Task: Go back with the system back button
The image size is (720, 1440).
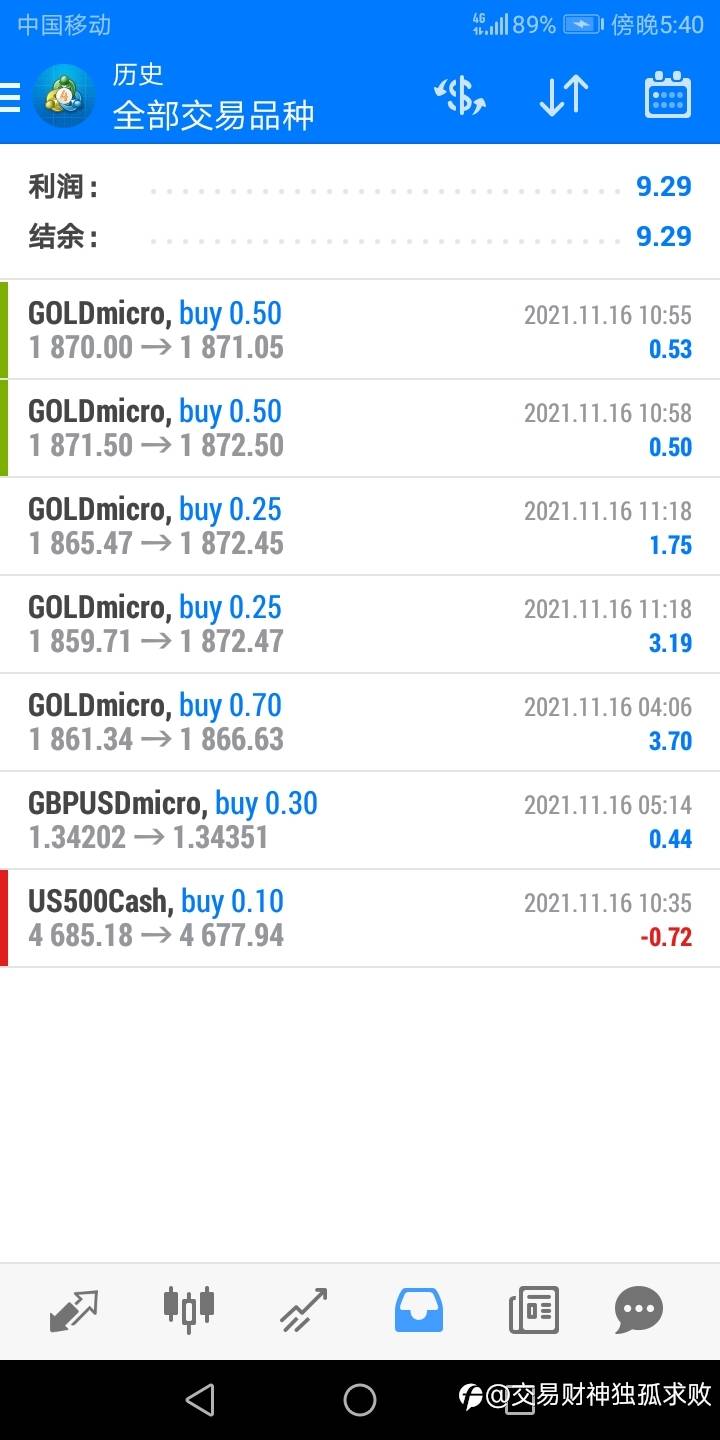Action: [x=200, y=1400]
